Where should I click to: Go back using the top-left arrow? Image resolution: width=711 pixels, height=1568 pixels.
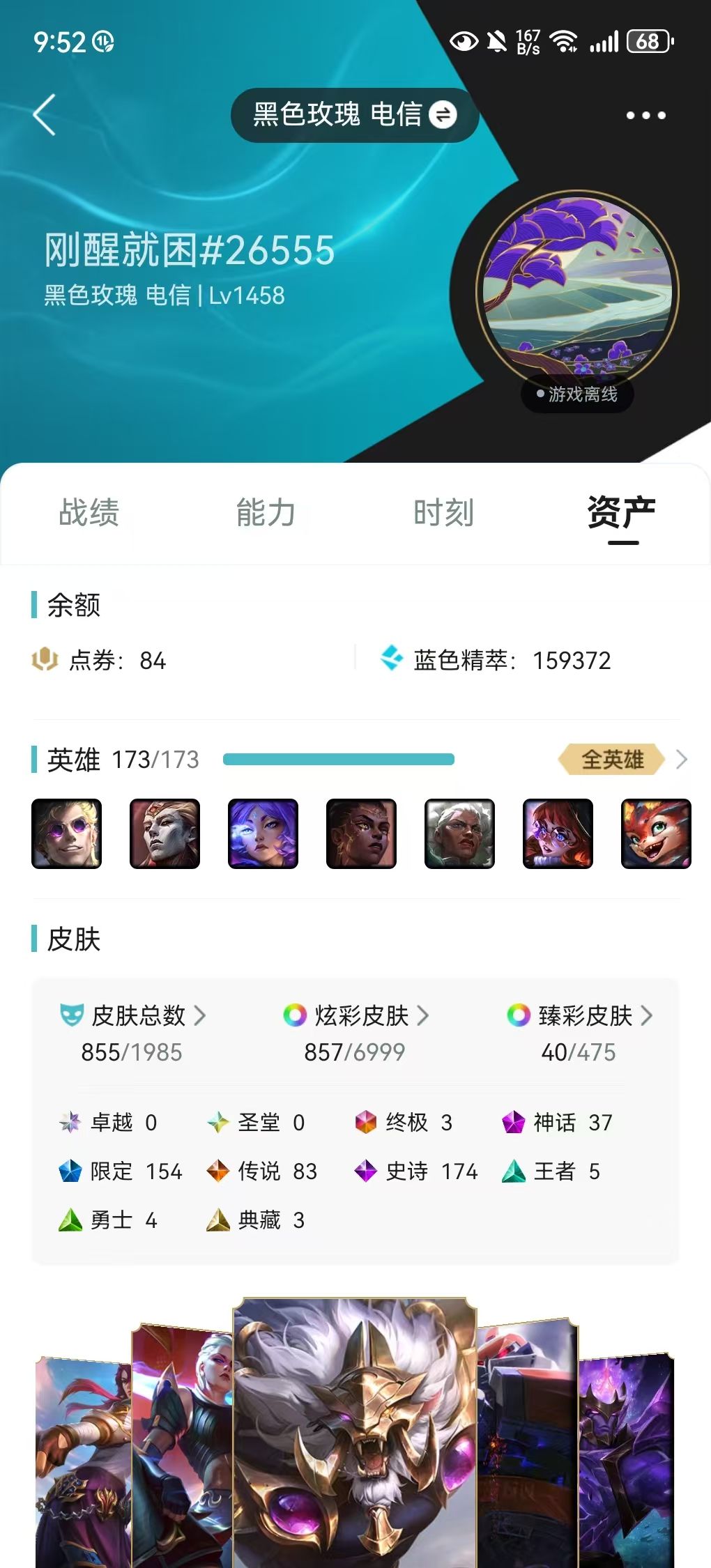45,115
